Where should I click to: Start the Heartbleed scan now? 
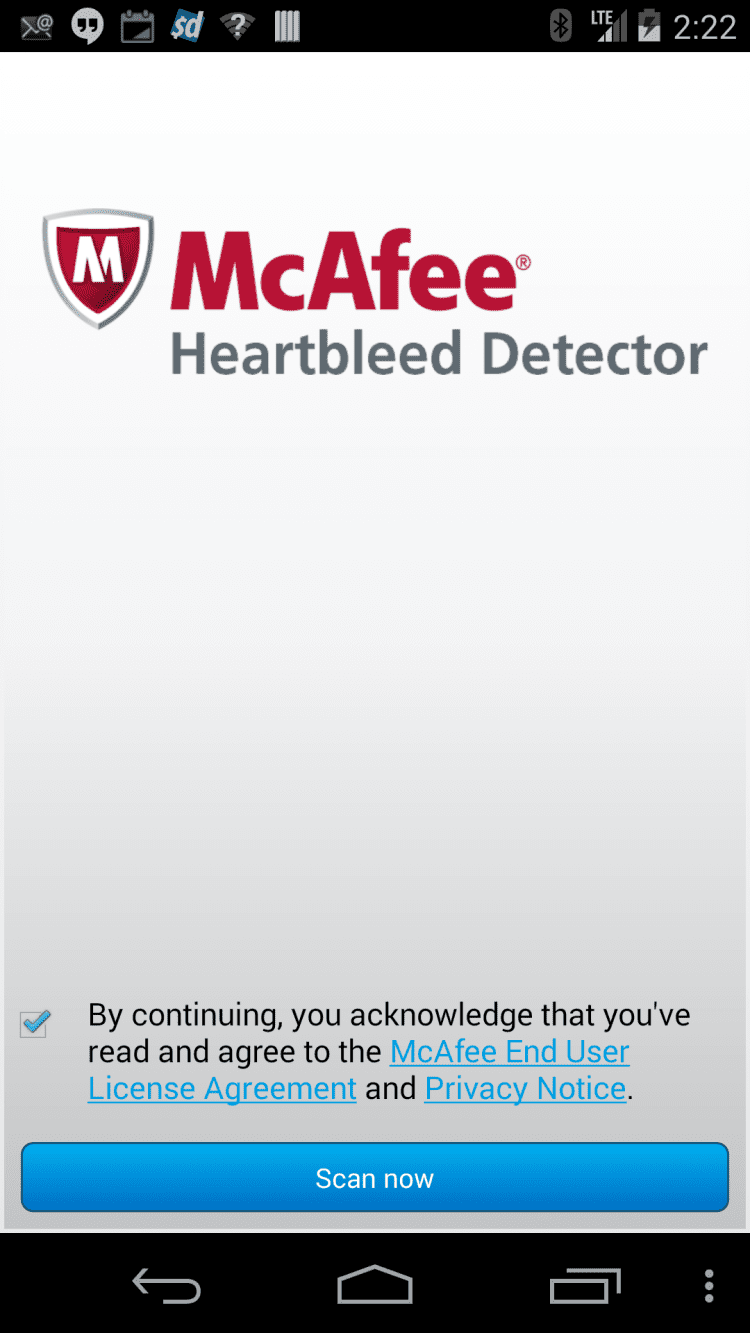tap(375, 1178)
